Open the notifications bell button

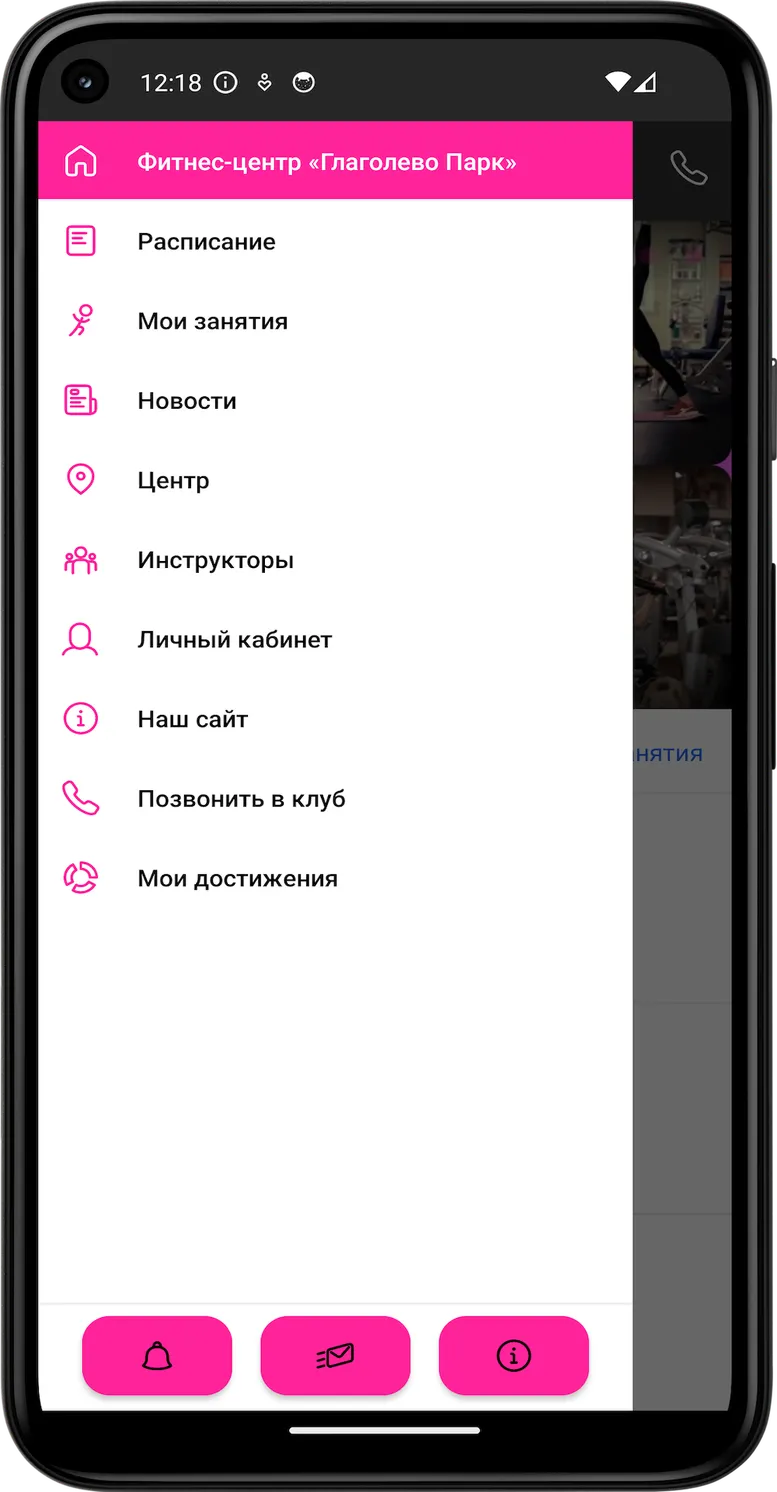pyautogui.click(x=157, y=1355)
